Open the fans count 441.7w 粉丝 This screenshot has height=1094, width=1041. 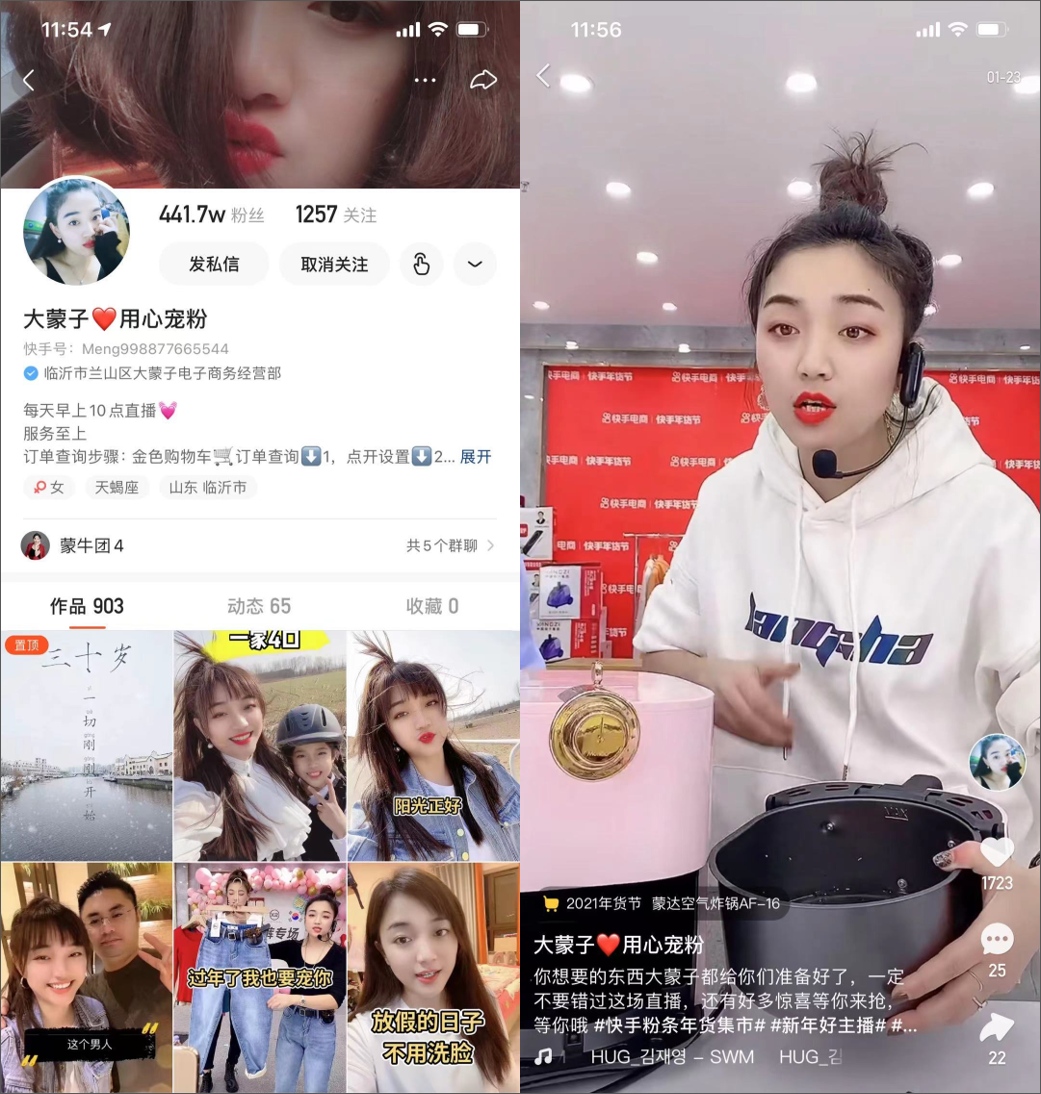[x=211, y=215]
